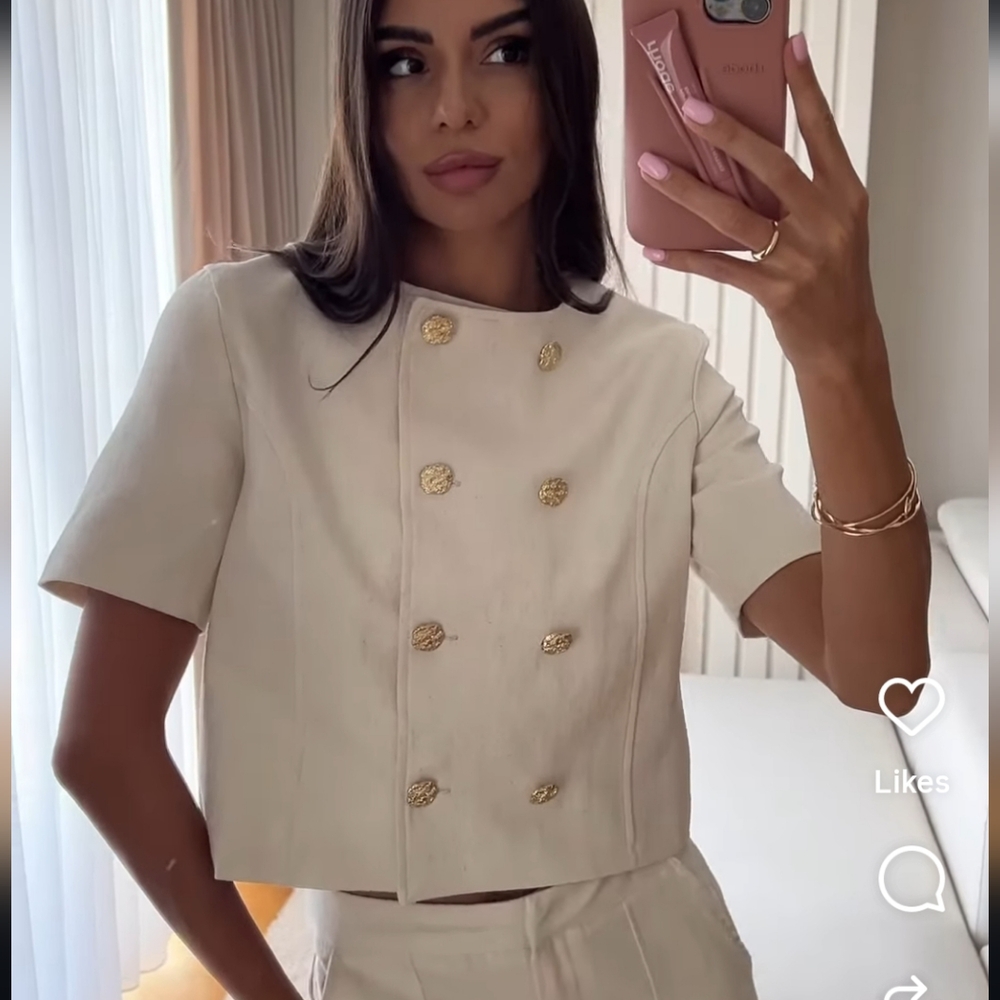Open the comments speech bubble
1000x1000 pixels.
coord(911,879)
